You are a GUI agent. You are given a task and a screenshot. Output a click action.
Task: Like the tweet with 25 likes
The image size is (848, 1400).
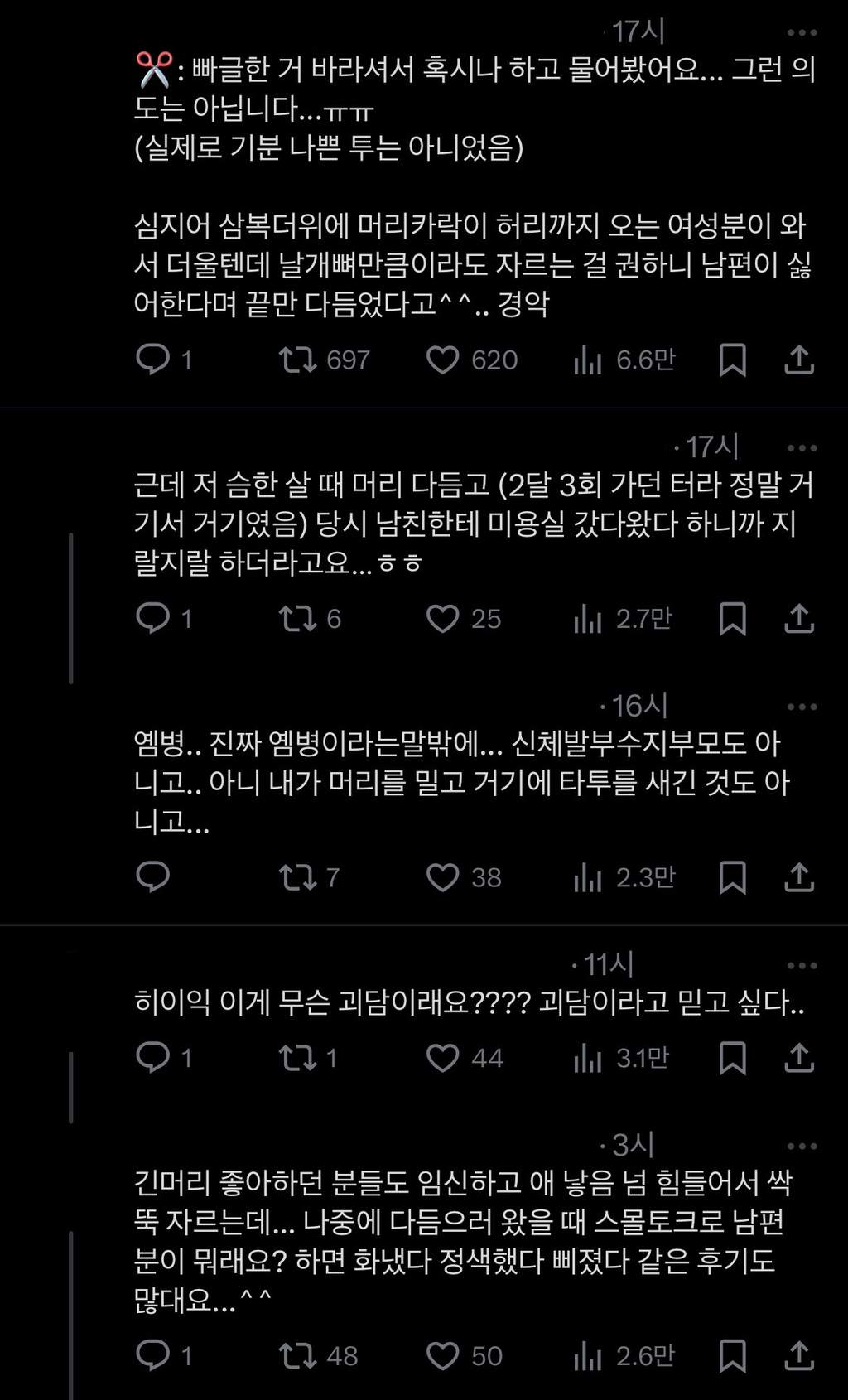[442, 619]
